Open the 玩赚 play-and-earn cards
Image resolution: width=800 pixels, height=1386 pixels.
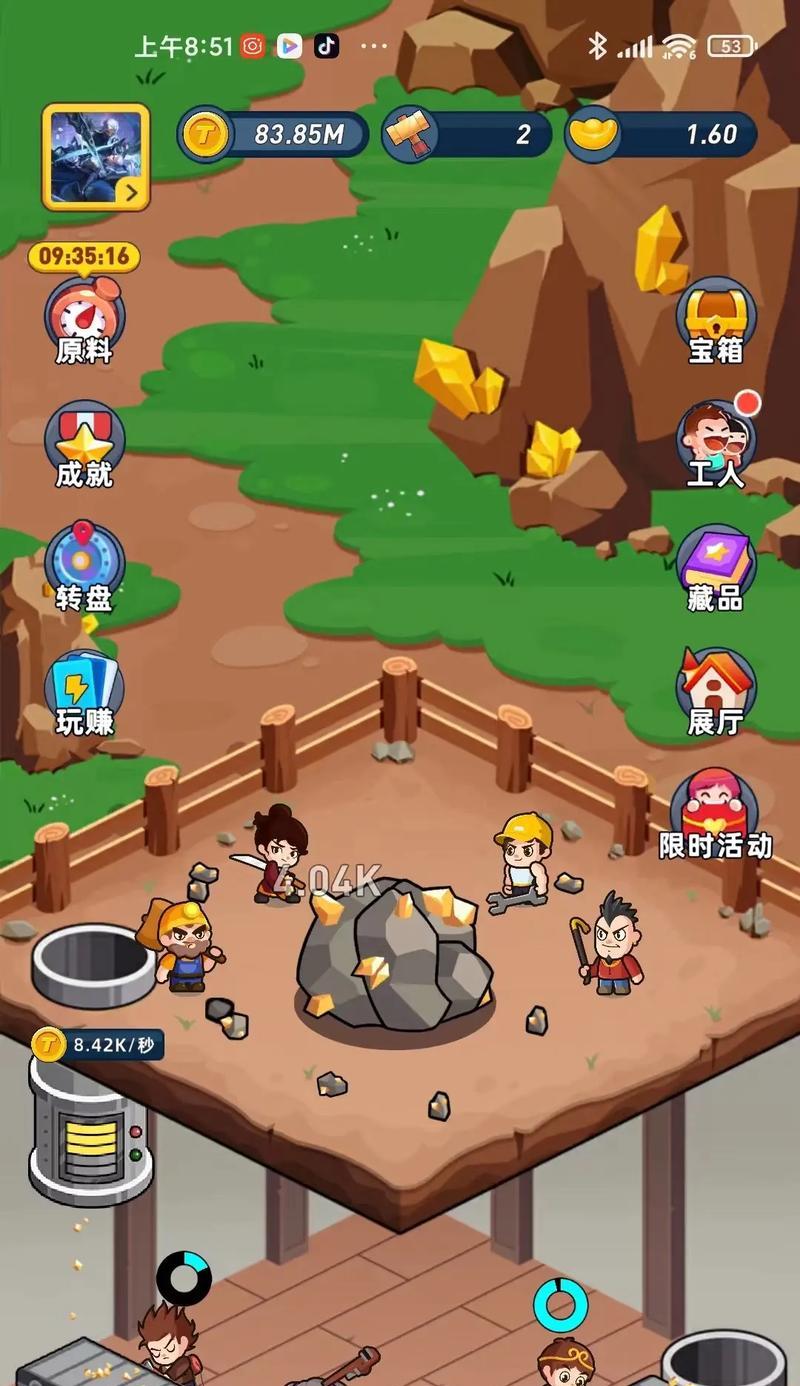tap(84, 692)
